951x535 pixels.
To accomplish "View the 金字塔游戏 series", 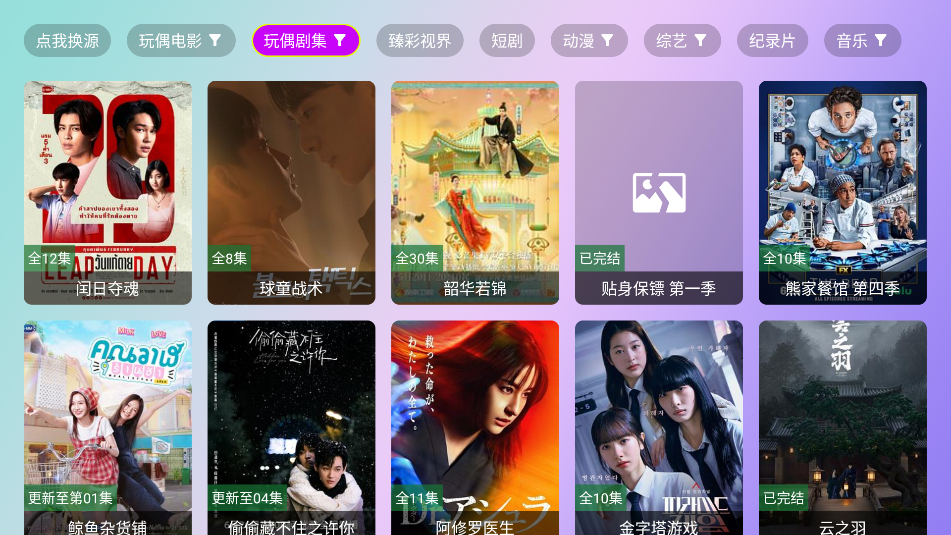I will [x=659, y=428].
